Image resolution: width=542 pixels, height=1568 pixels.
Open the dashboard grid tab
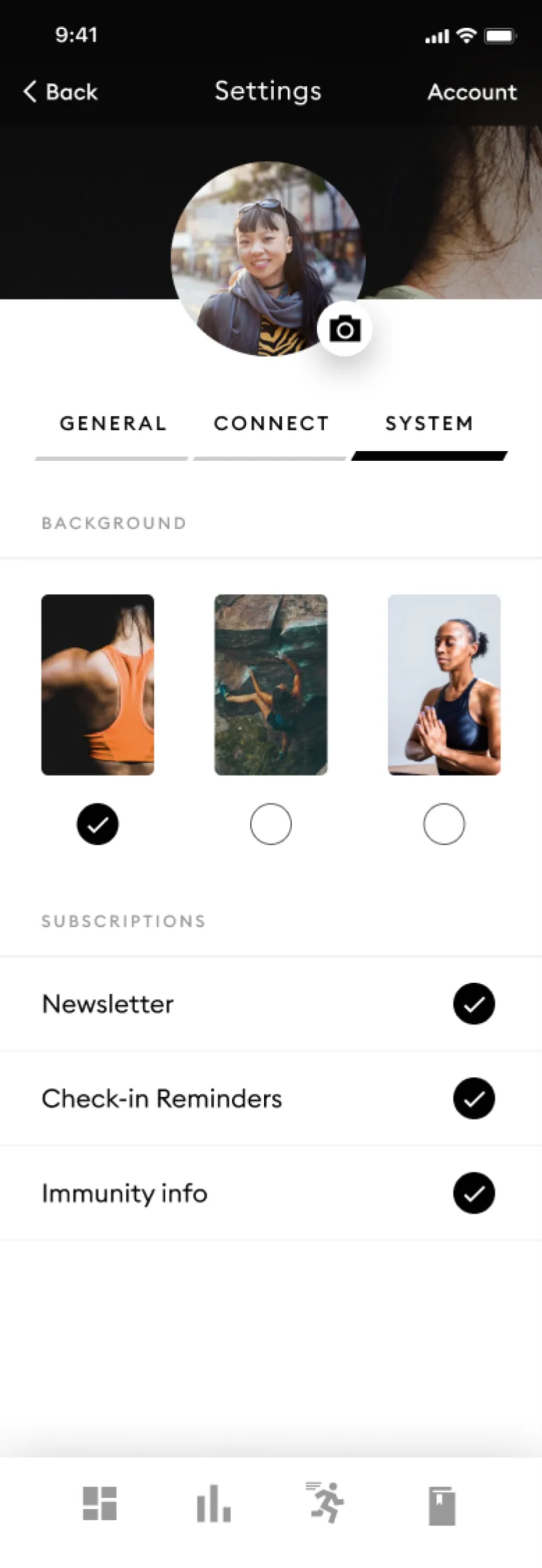point(100,1504)
